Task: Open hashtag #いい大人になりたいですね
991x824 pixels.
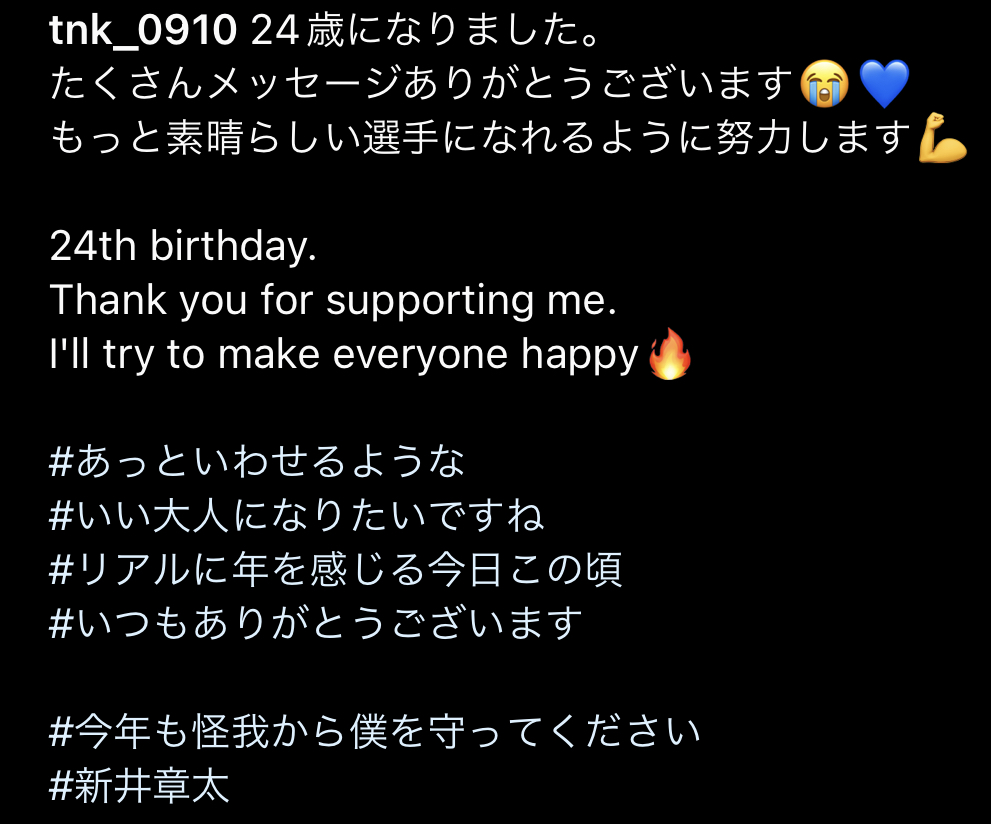Action: (297, 516)
